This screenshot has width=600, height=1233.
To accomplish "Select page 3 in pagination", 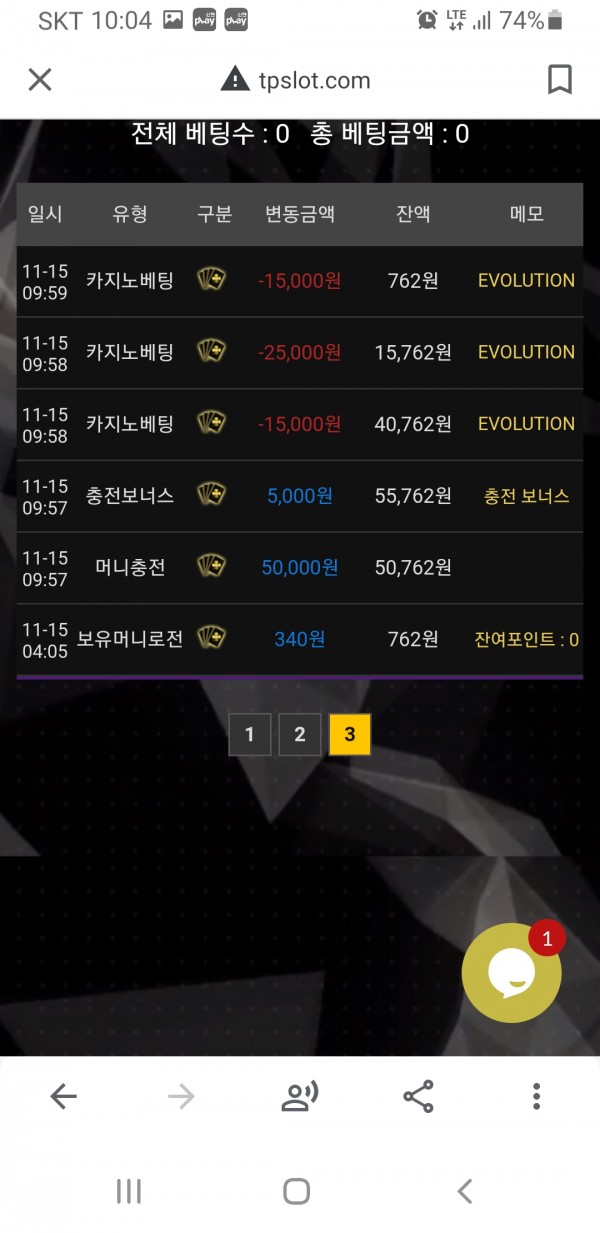I will click(349, 735).
